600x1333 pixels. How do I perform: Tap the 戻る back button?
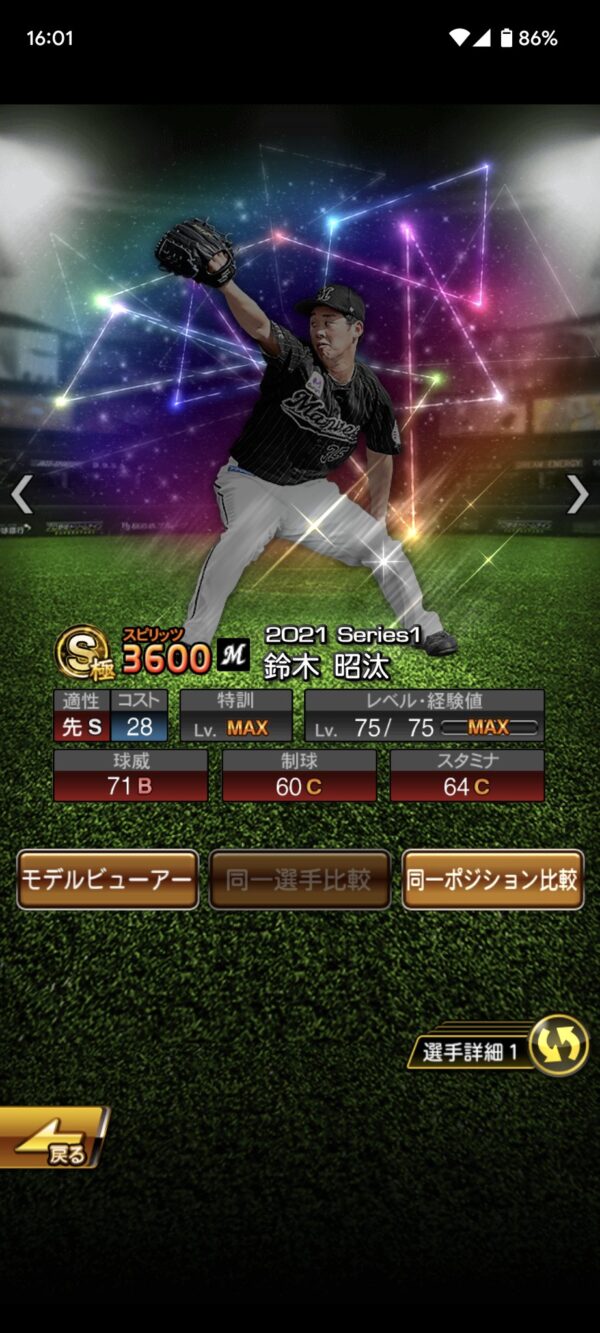click(55, 1140)
